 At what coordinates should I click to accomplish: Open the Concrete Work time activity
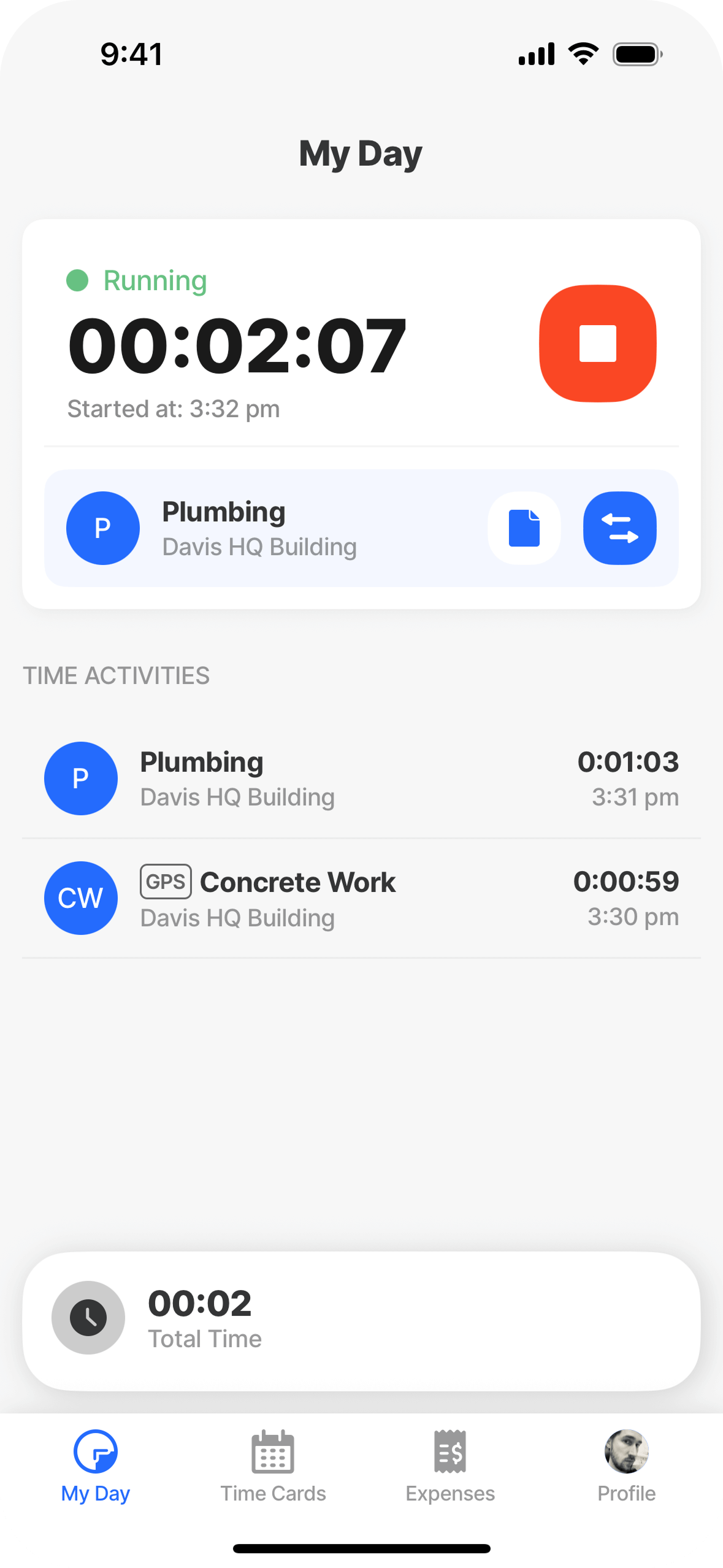[361, 899]
